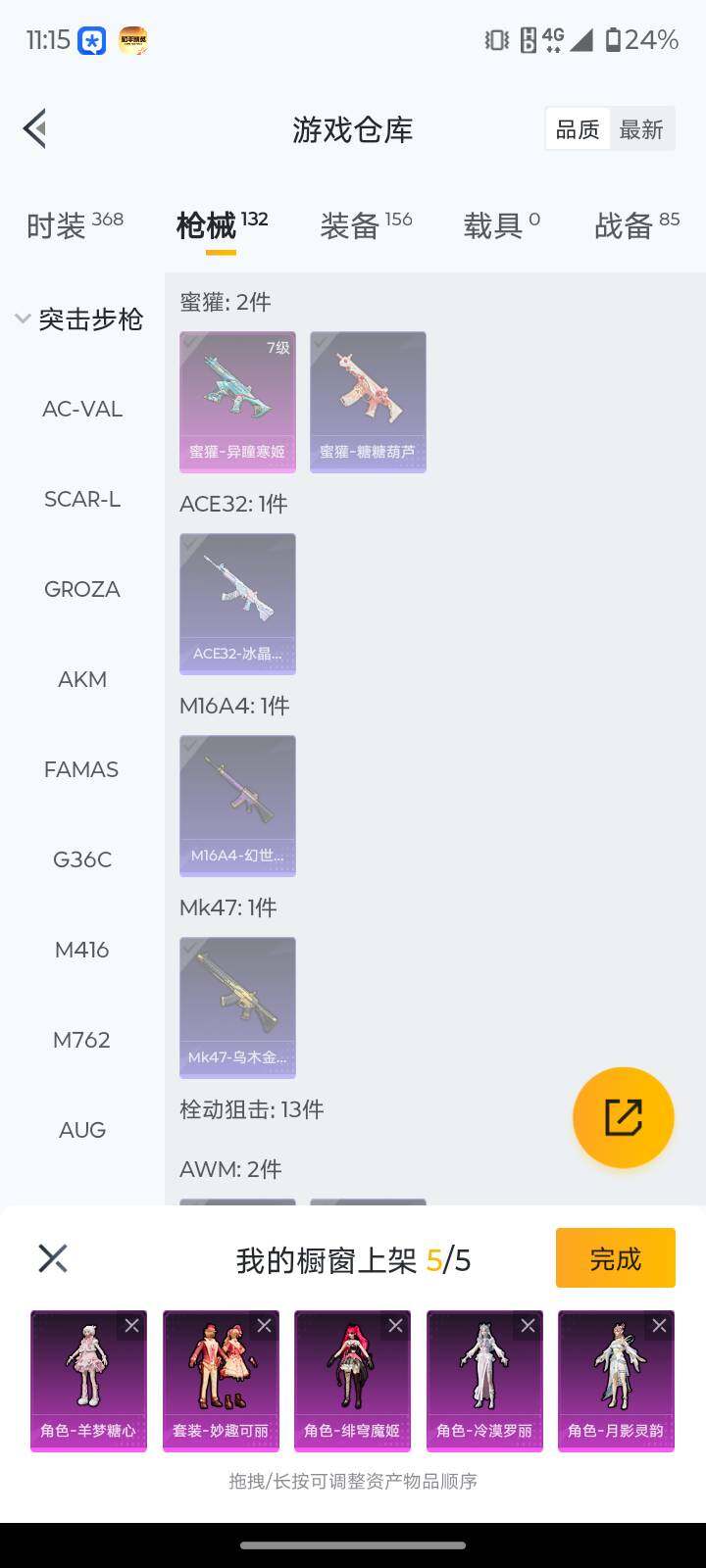Tap the 完成 button to finish shelving

point(615,1257)
